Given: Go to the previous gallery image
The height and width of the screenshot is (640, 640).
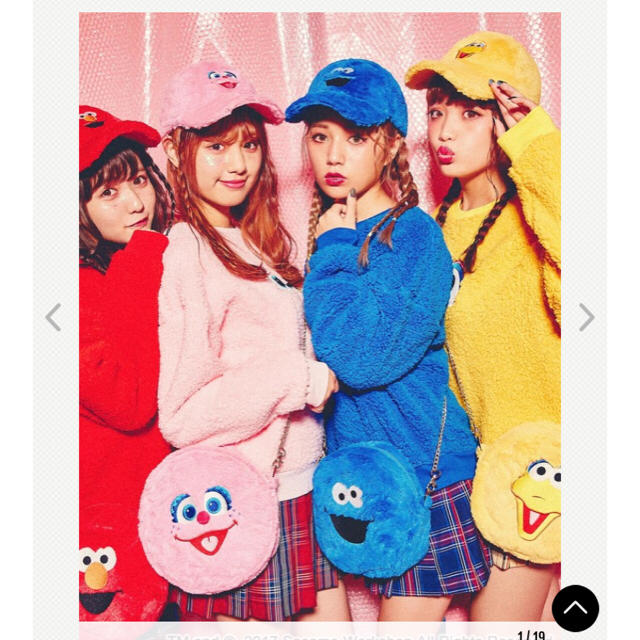Looking at the screenshot, I should coord(53,318).
